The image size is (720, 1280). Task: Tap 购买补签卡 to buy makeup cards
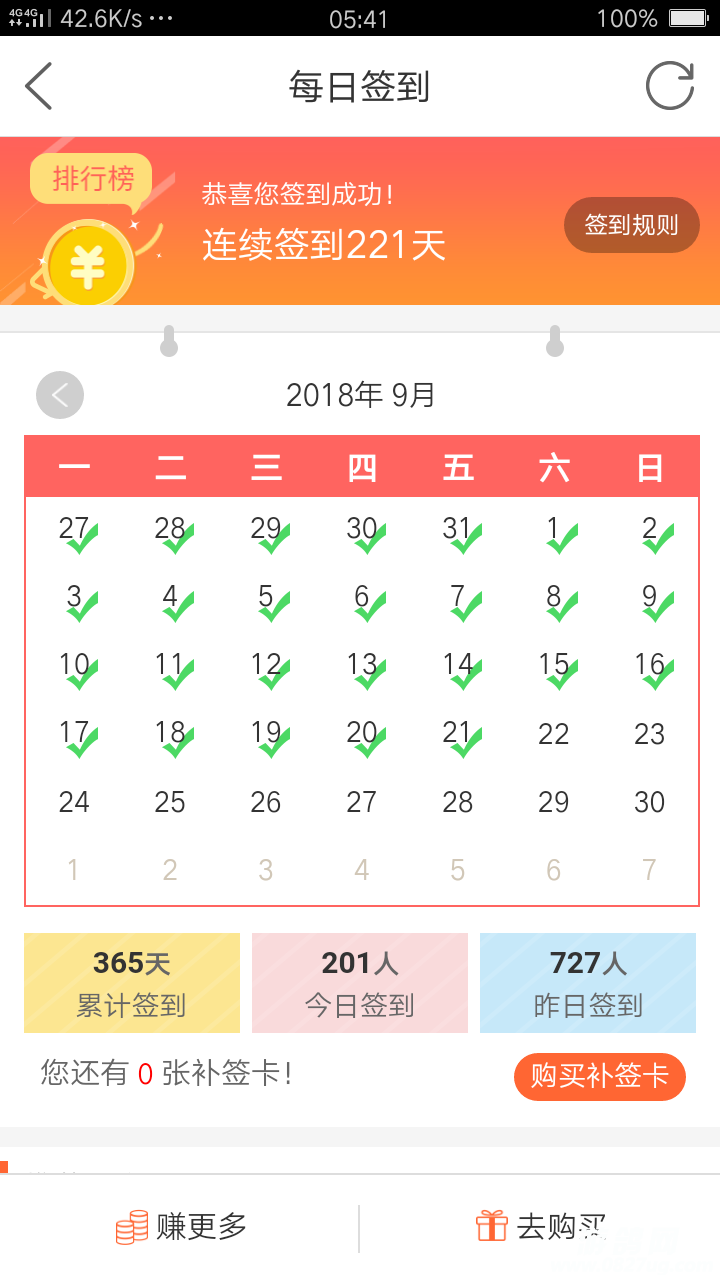(599, 1076)
